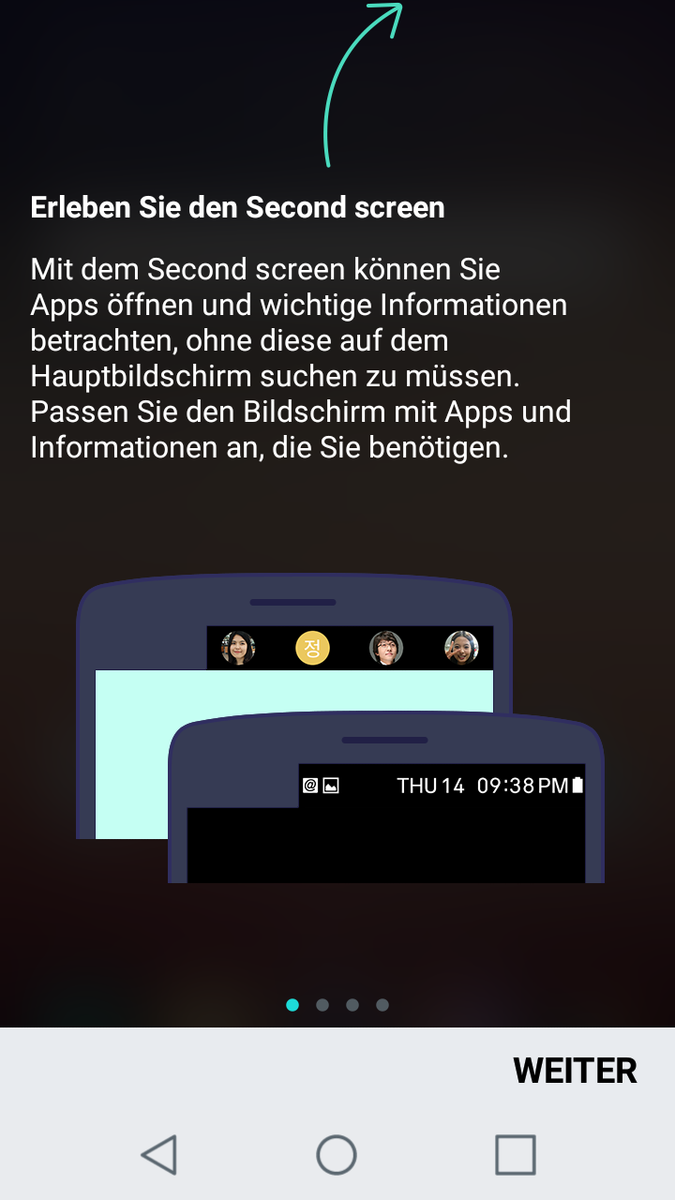Tap WEITER to continue the tutorial

(x=575, y=1070)
